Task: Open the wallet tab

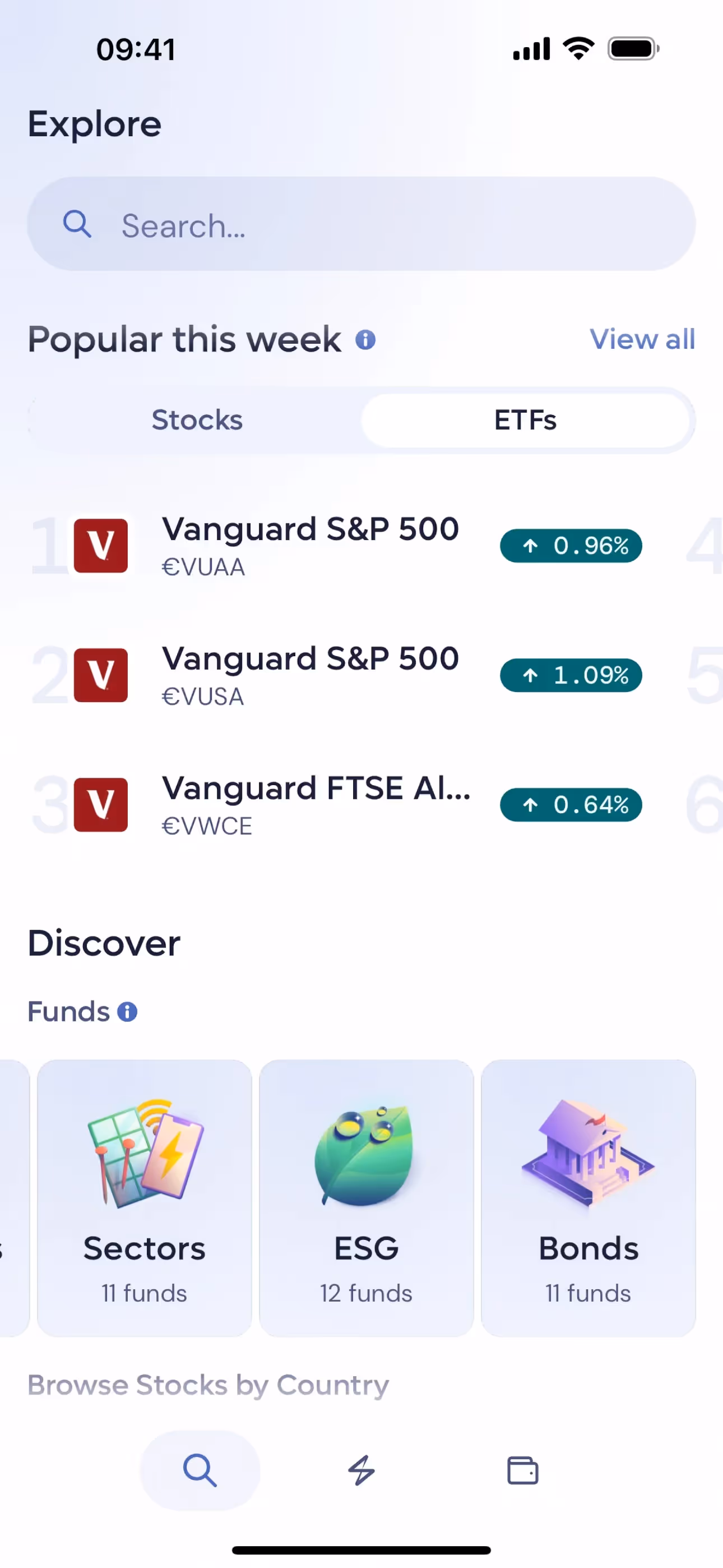Action: (523, 1470)
